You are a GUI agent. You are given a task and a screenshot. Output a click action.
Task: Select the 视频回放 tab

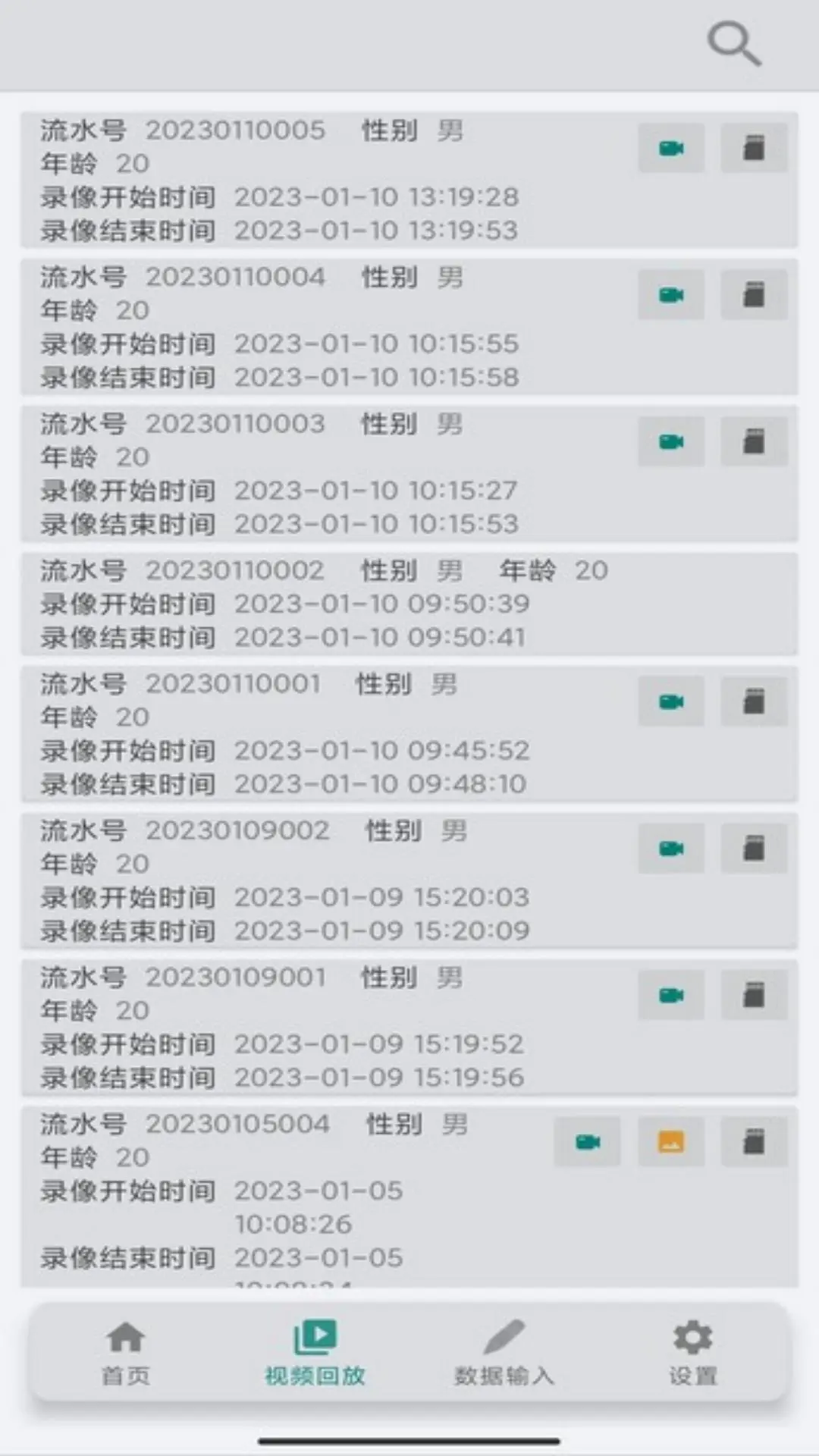point(315,1353)
